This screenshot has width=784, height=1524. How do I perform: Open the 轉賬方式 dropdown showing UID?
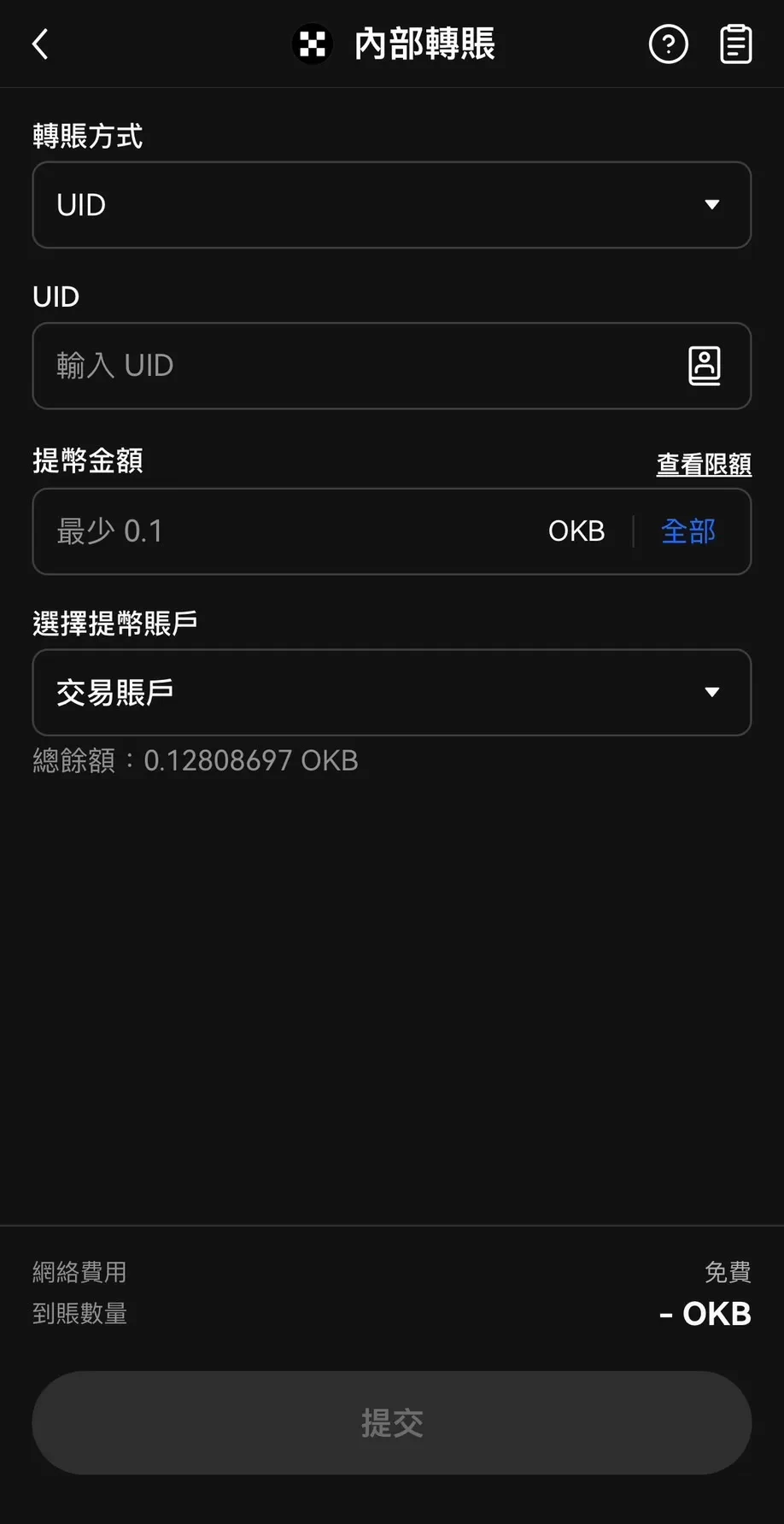(392, 205)
